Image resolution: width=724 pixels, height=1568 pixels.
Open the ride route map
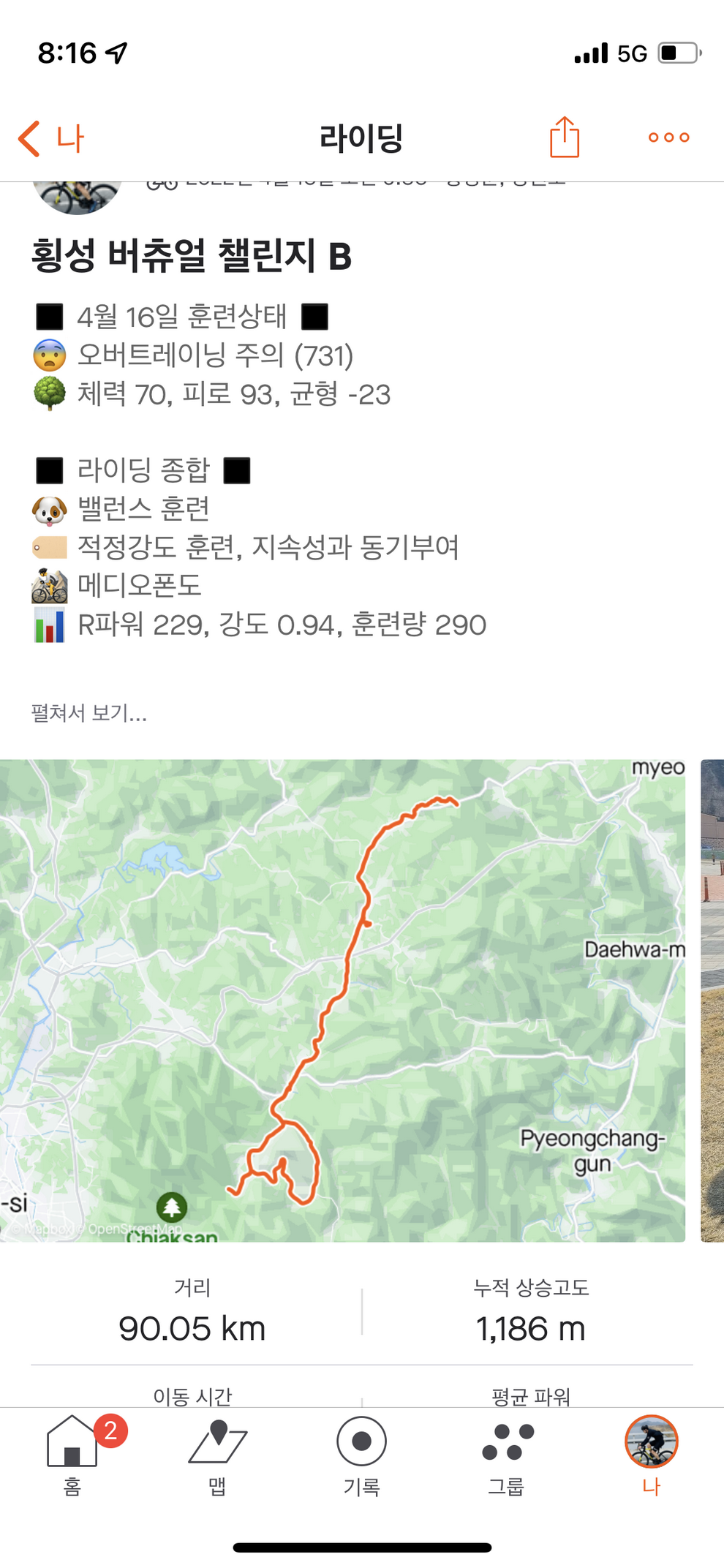[x=342, y=1000]
